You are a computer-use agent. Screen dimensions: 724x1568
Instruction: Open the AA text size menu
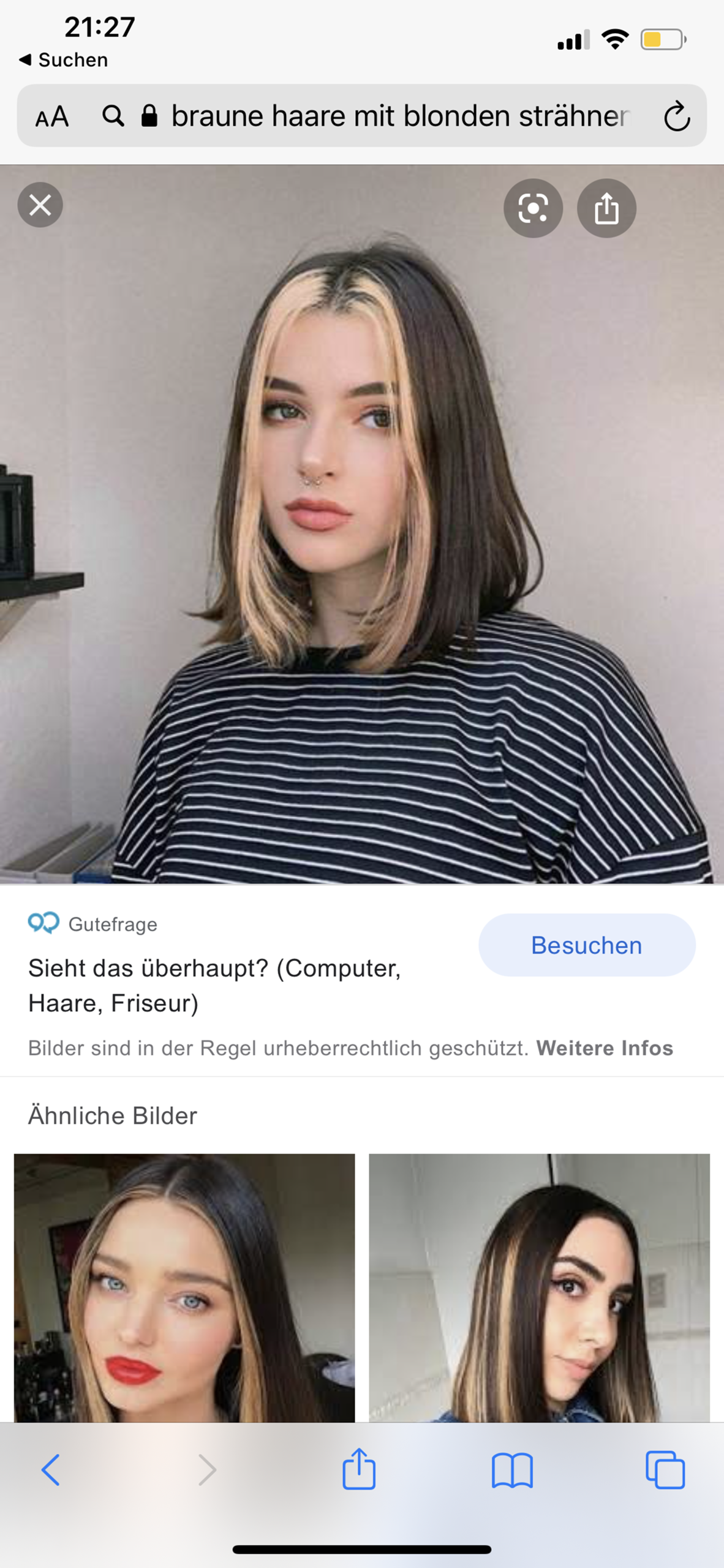[52, 116]
